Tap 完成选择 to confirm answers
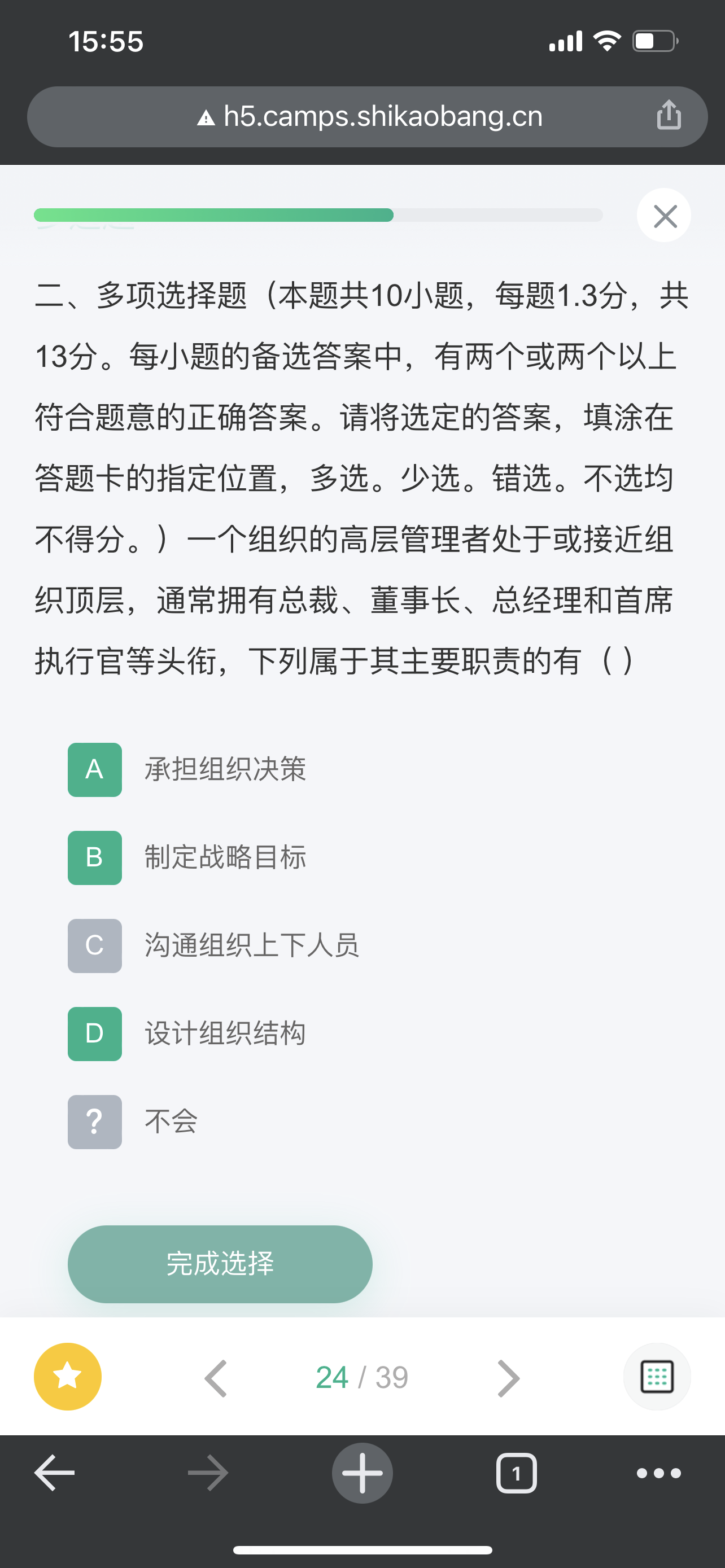 [220, 1264]
